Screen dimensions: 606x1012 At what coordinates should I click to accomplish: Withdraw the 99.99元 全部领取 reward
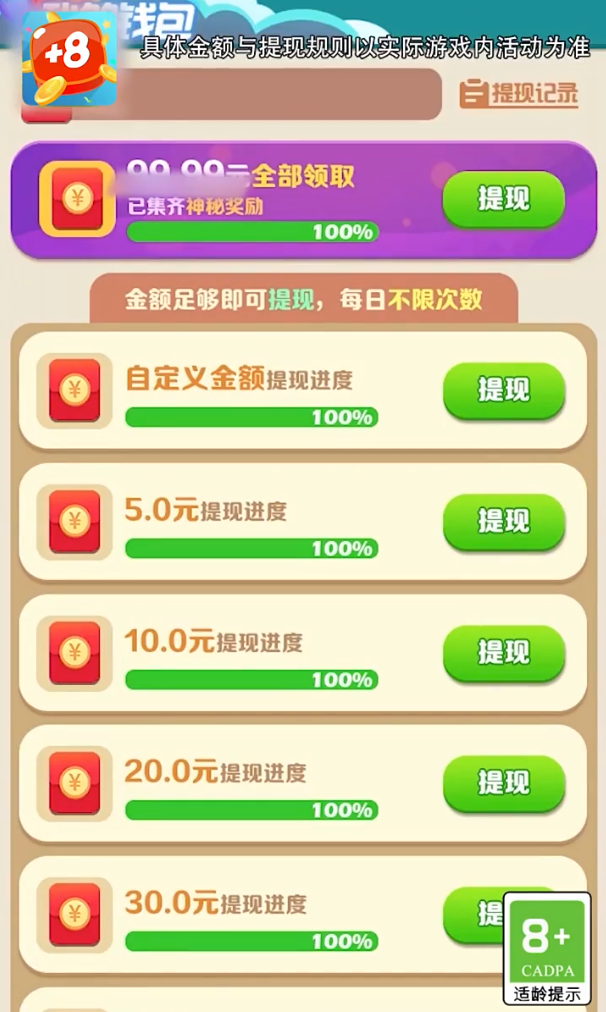pos(503,199)
